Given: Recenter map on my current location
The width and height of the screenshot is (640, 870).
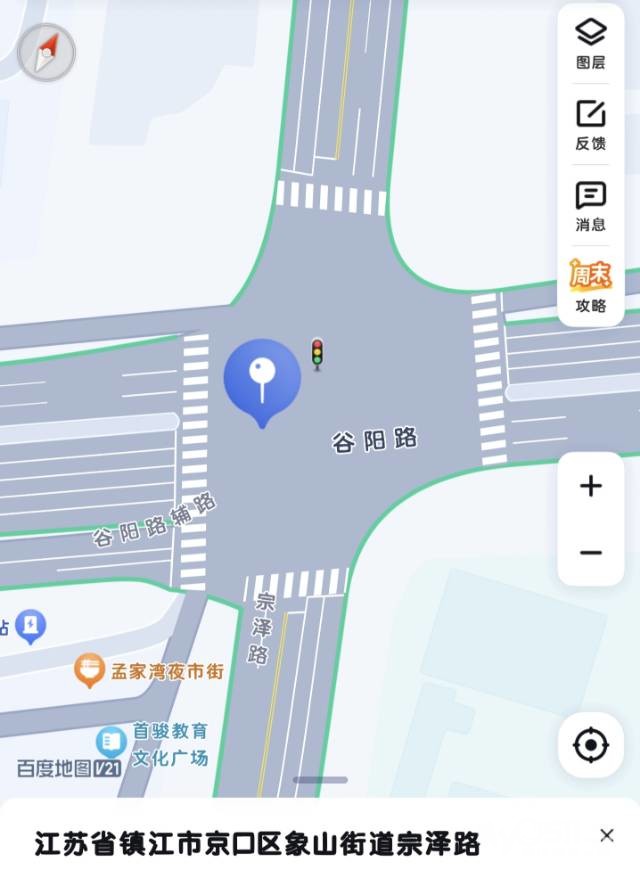Looking at the screenshot, I should tap(591, 745).
